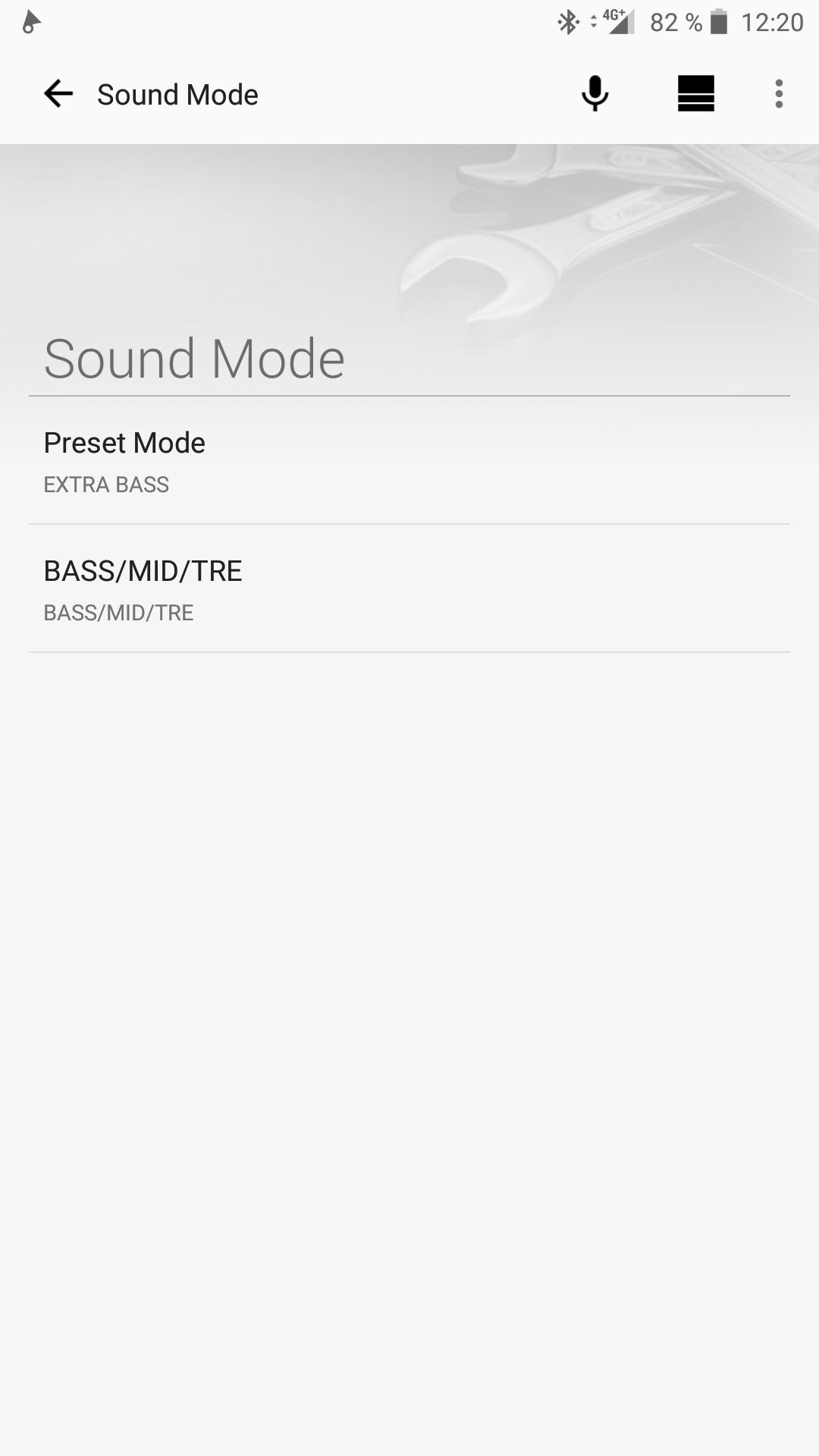Open the BASS/MID/TRE setting
This screenshot has height=1456, width=819.
(409, 589)
